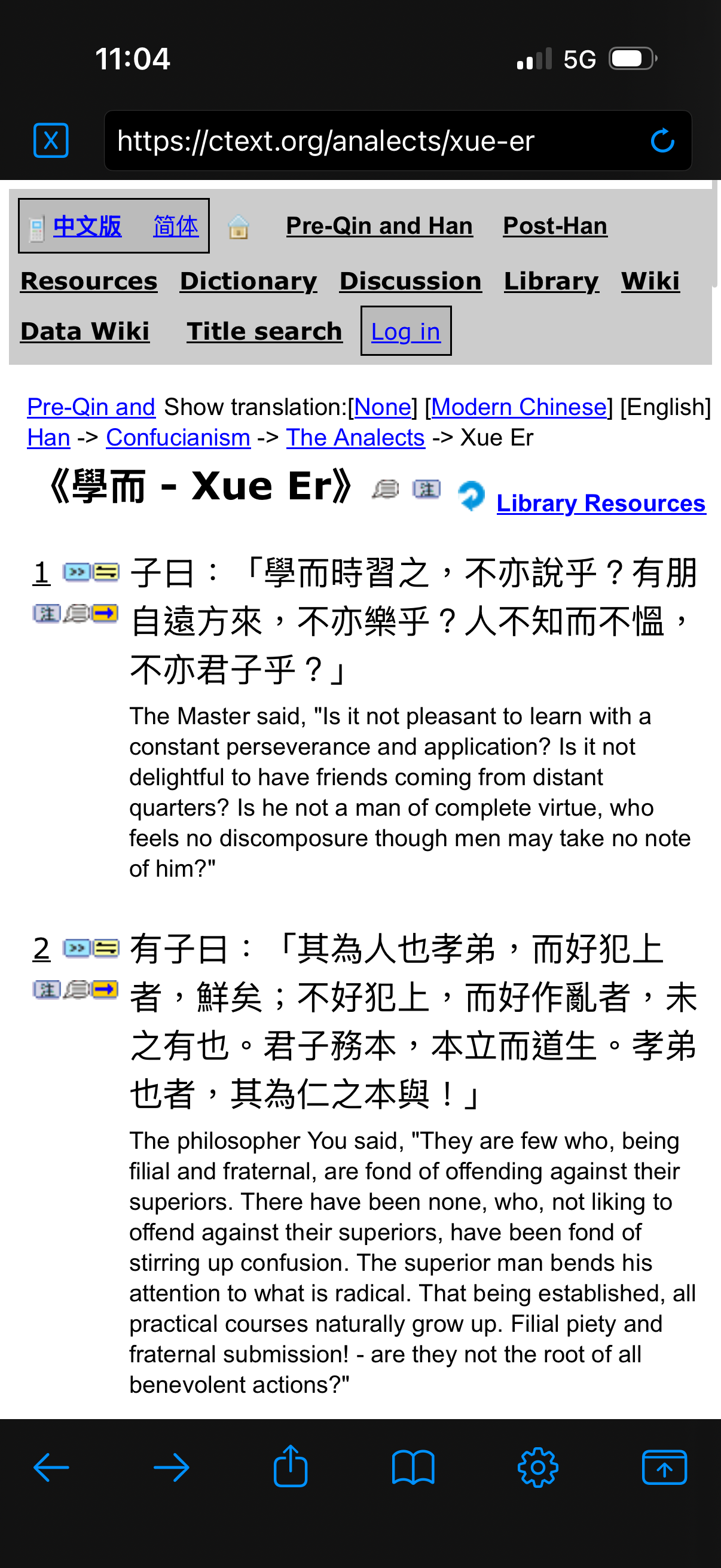Screen dimensions: 721x1568
Task: Open Library Resources link
Action: pyautogui.click(x=600, y=503)
